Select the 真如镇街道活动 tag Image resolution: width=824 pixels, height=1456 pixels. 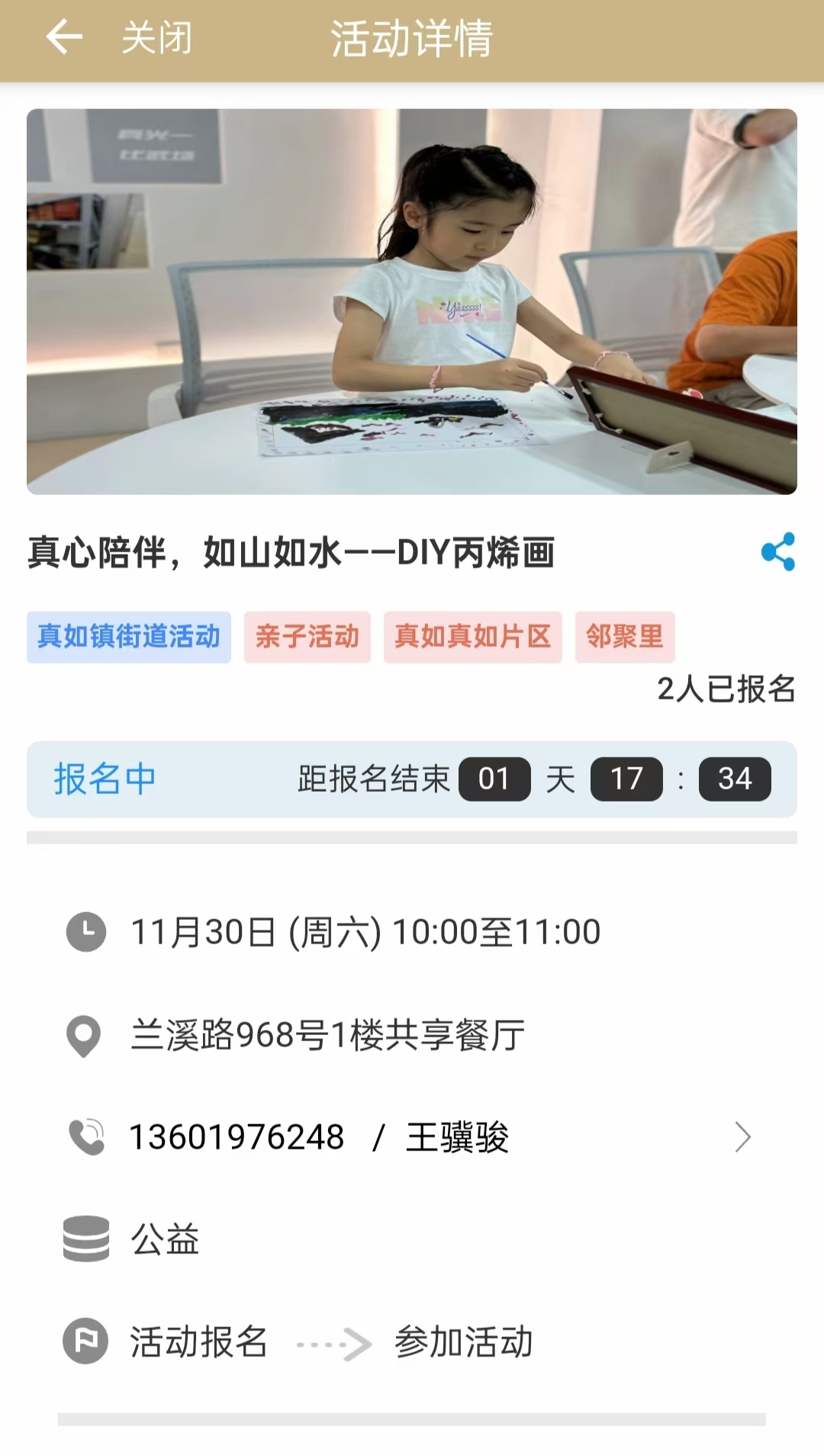pos(129,637)
